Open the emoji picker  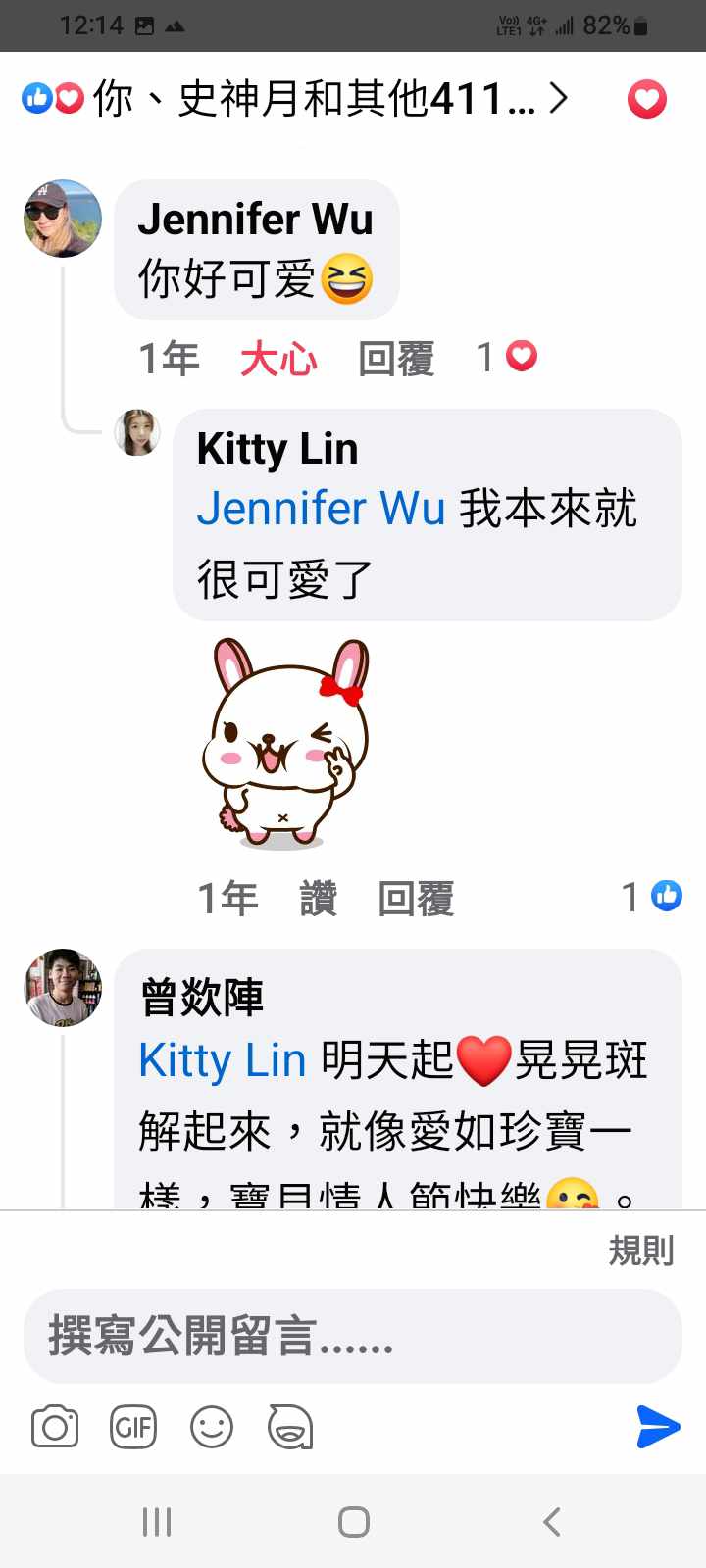click(x=212, y=1427)
